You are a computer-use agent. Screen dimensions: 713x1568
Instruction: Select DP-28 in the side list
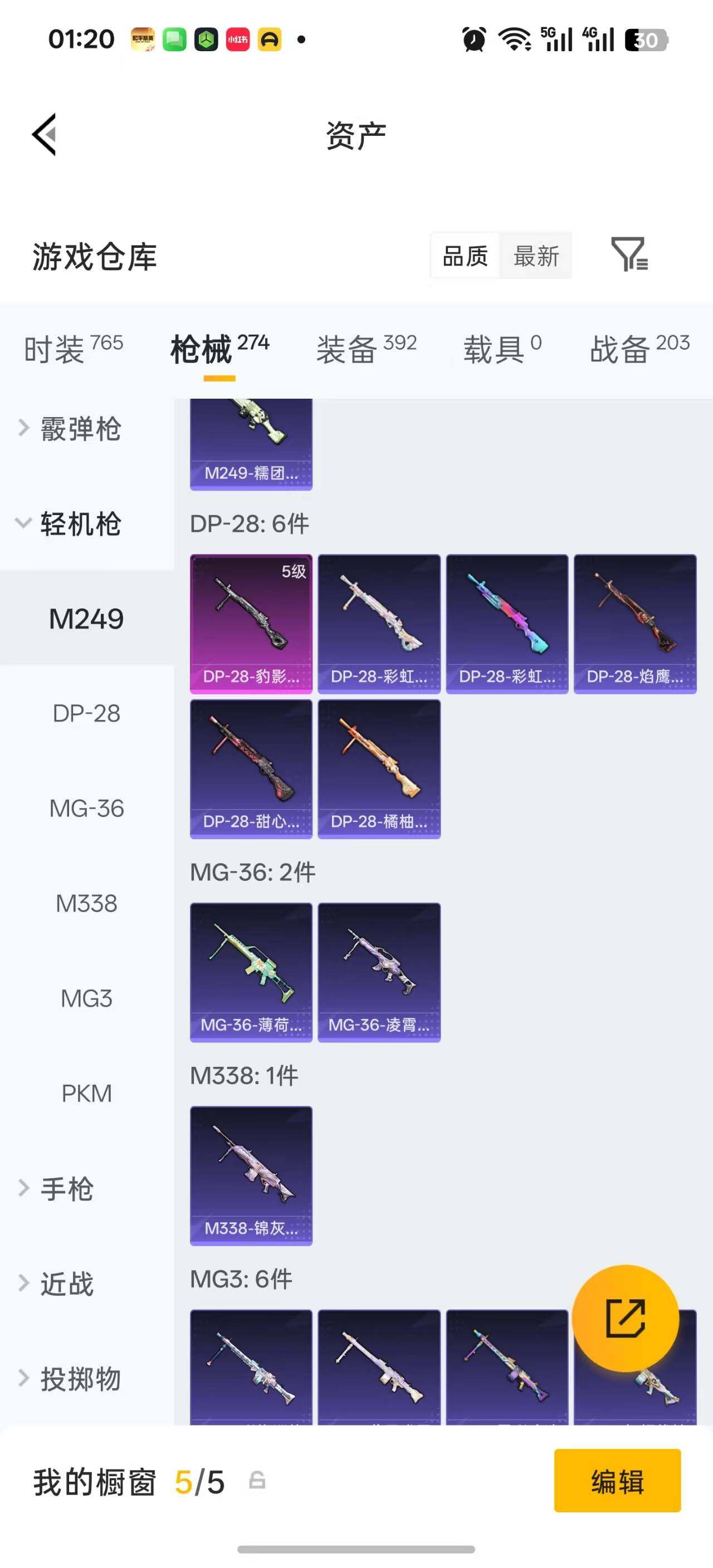click(87, 713)
